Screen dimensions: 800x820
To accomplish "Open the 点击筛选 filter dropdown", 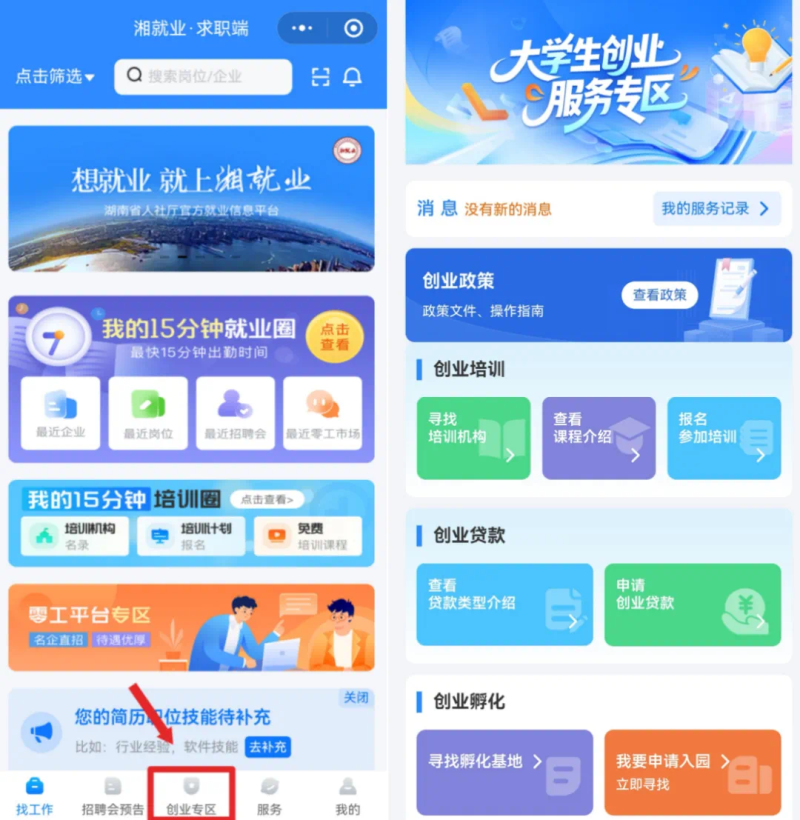I will pos(55,77).
